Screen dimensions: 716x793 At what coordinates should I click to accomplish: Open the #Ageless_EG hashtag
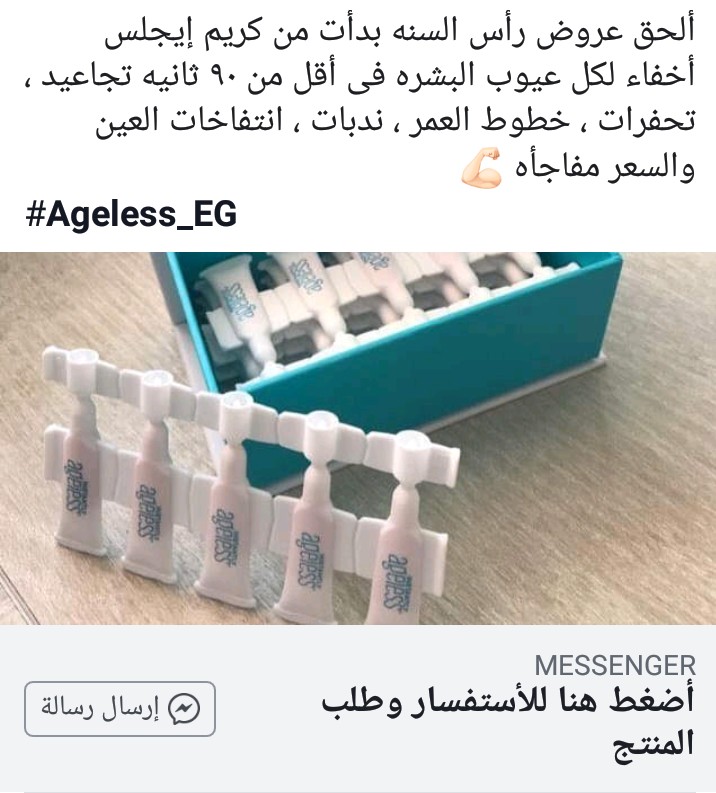131,214
